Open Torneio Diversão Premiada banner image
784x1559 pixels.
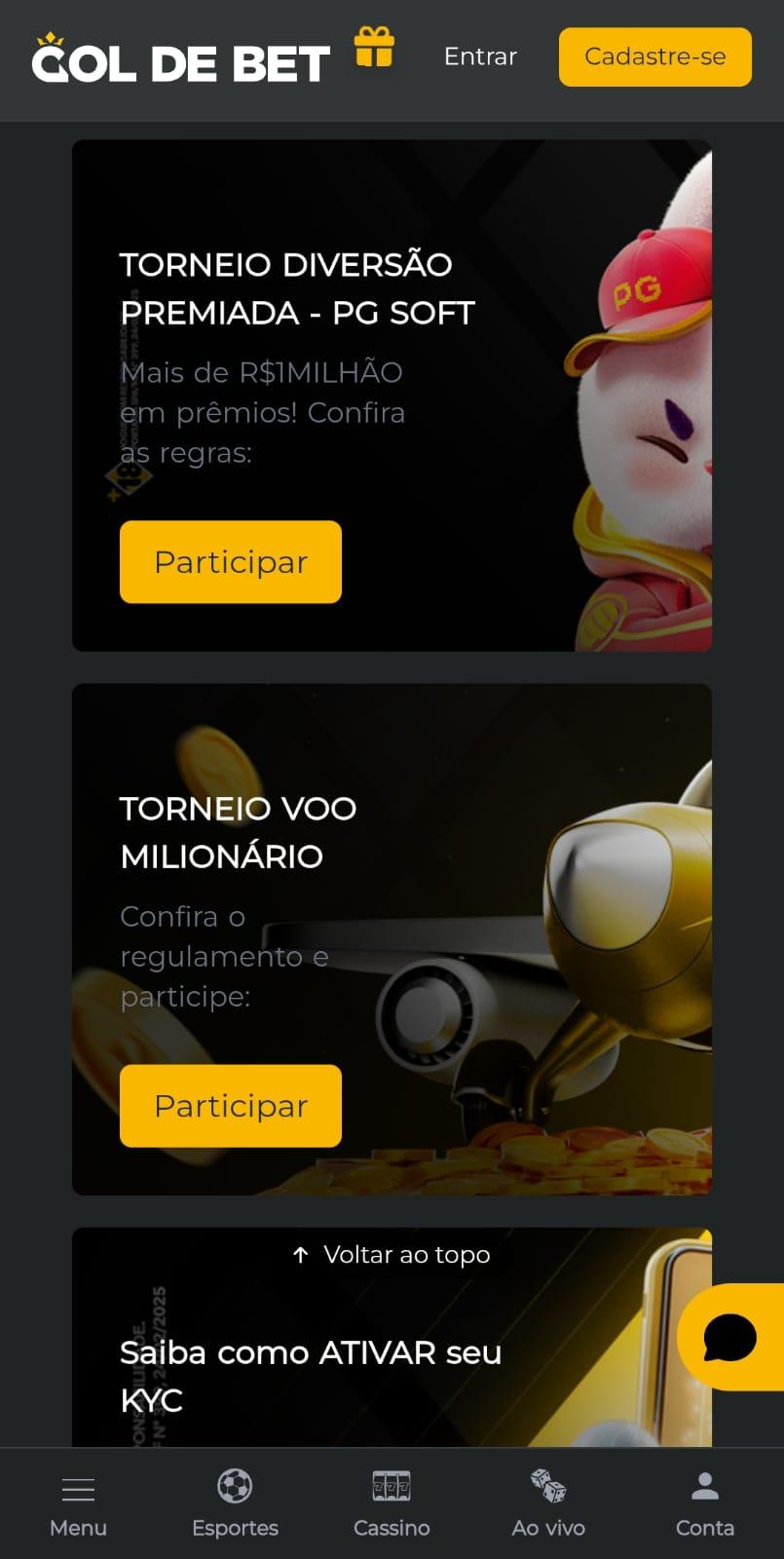pos(391,395)
